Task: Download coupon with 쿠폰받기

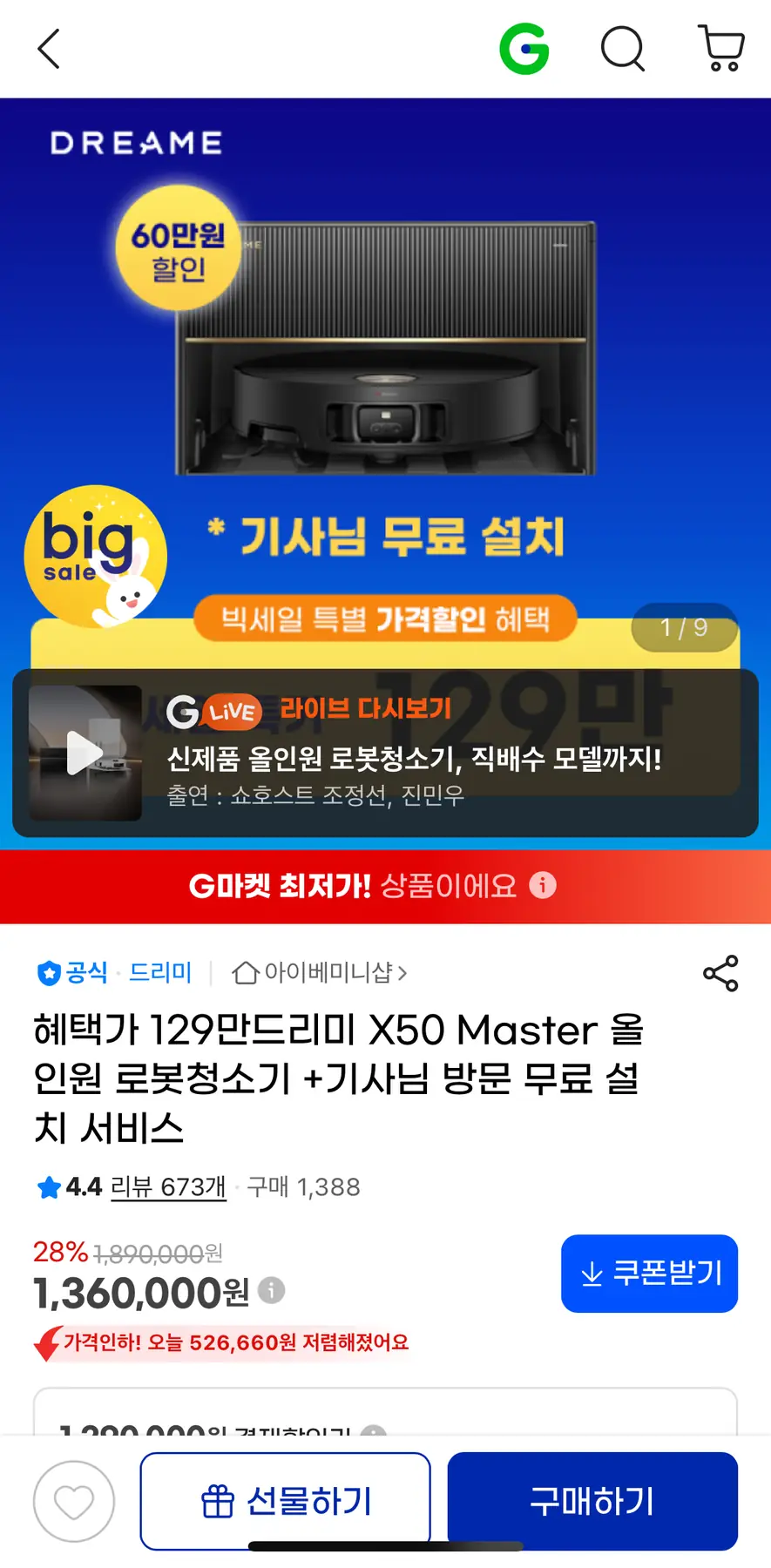Action: [649, 1273]
